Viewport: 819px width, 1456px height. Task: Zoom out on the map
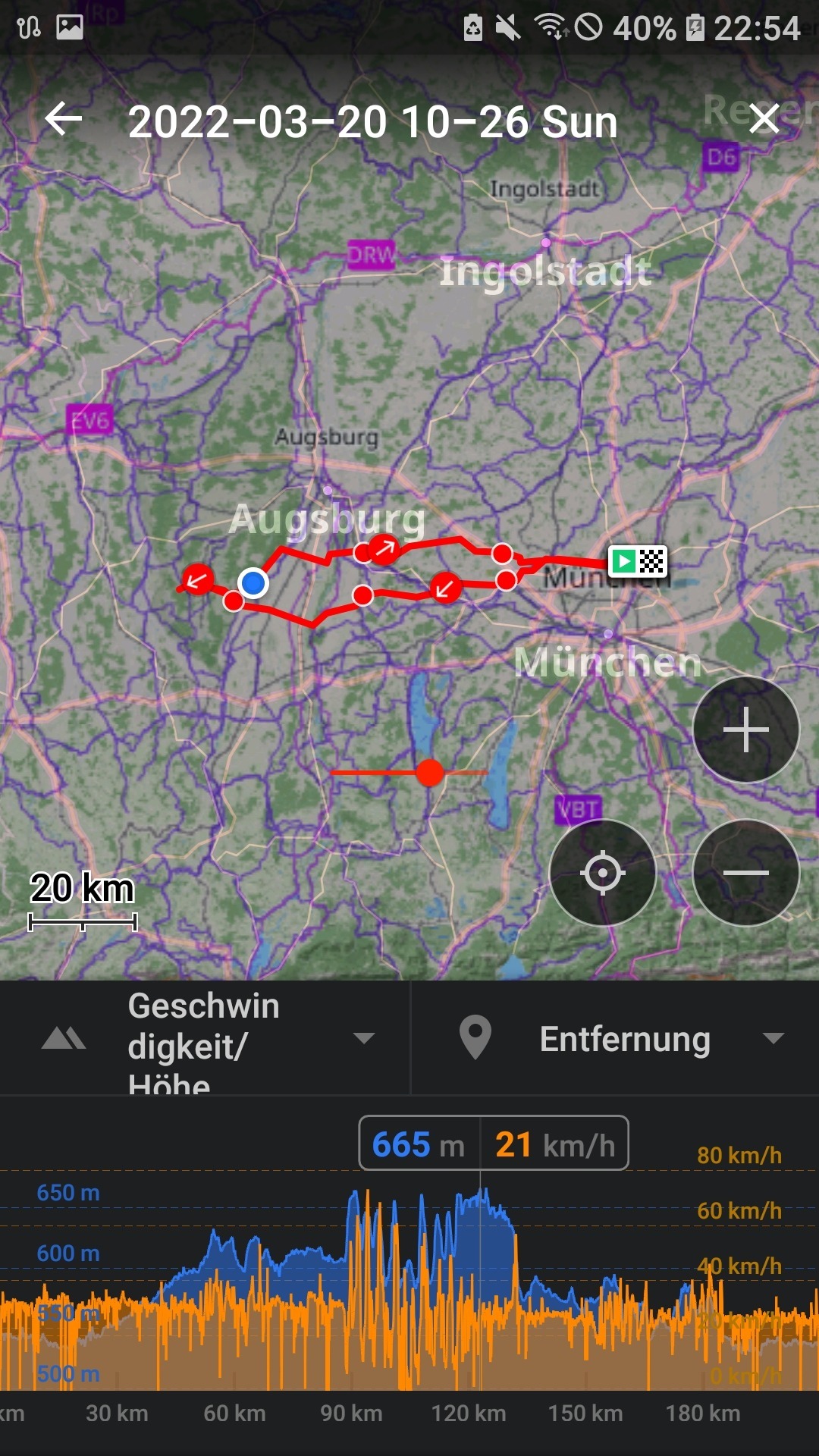[x=745, y=873]
